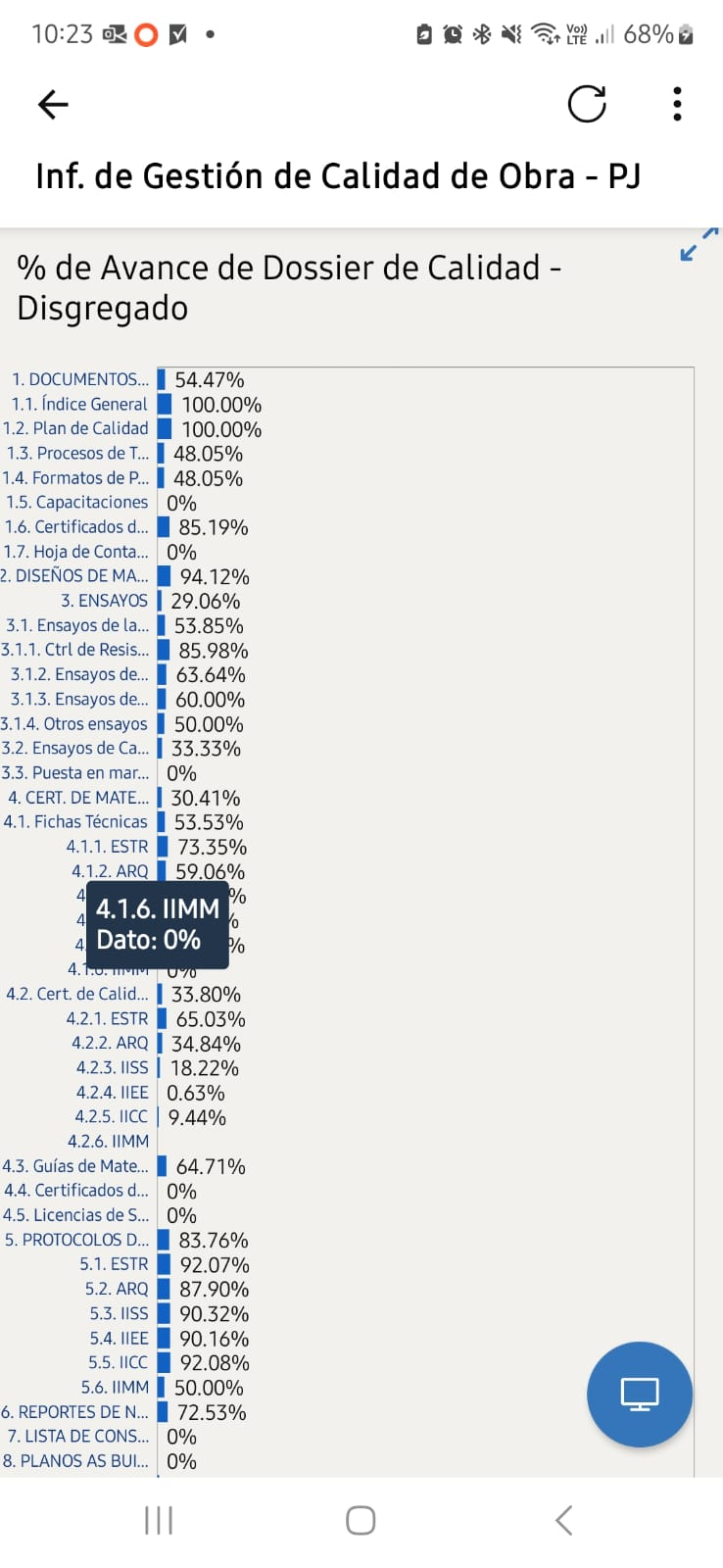
Task: Tap the 1.1. Índice General bar
Action: 165,404
